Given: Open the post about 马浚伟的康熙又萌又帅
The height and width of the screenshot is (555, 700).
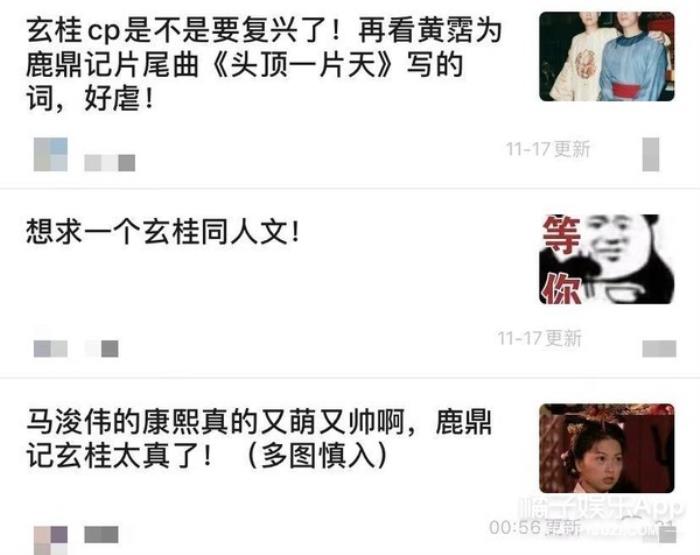Looking at the screenshot, I should click(258, 437).
